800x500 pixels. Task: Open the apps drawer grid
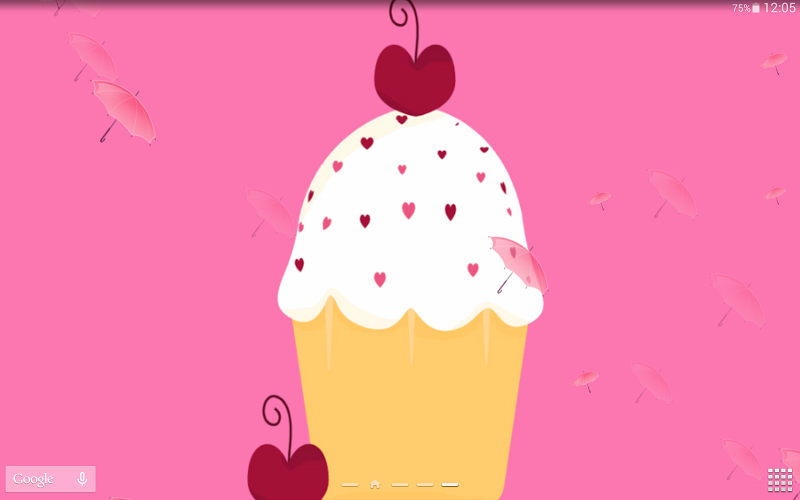[x=779, y=480]
